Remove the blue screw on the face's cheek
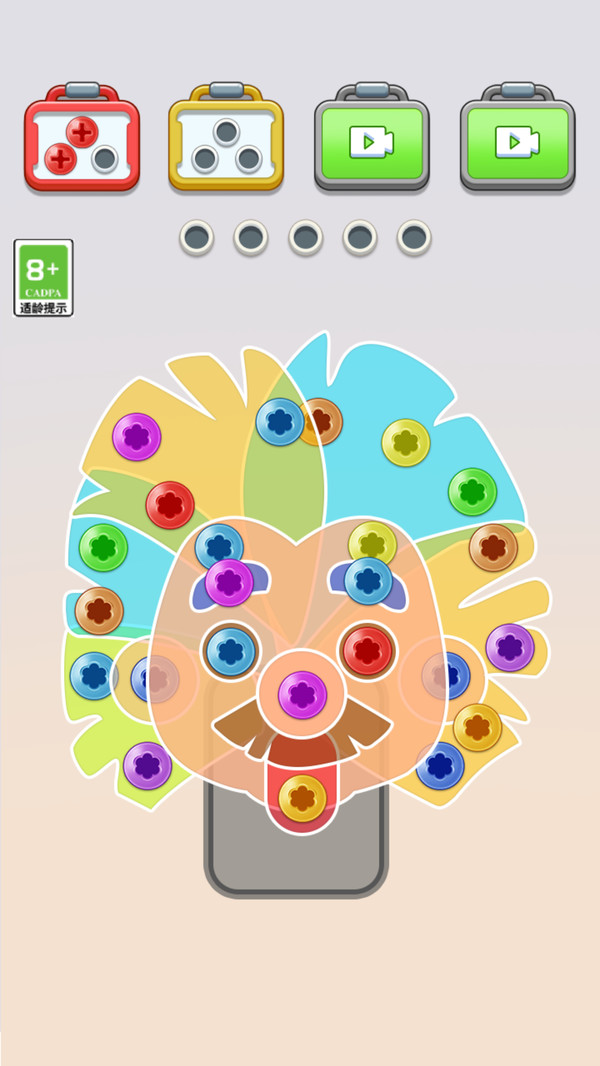 coord(231,651)
